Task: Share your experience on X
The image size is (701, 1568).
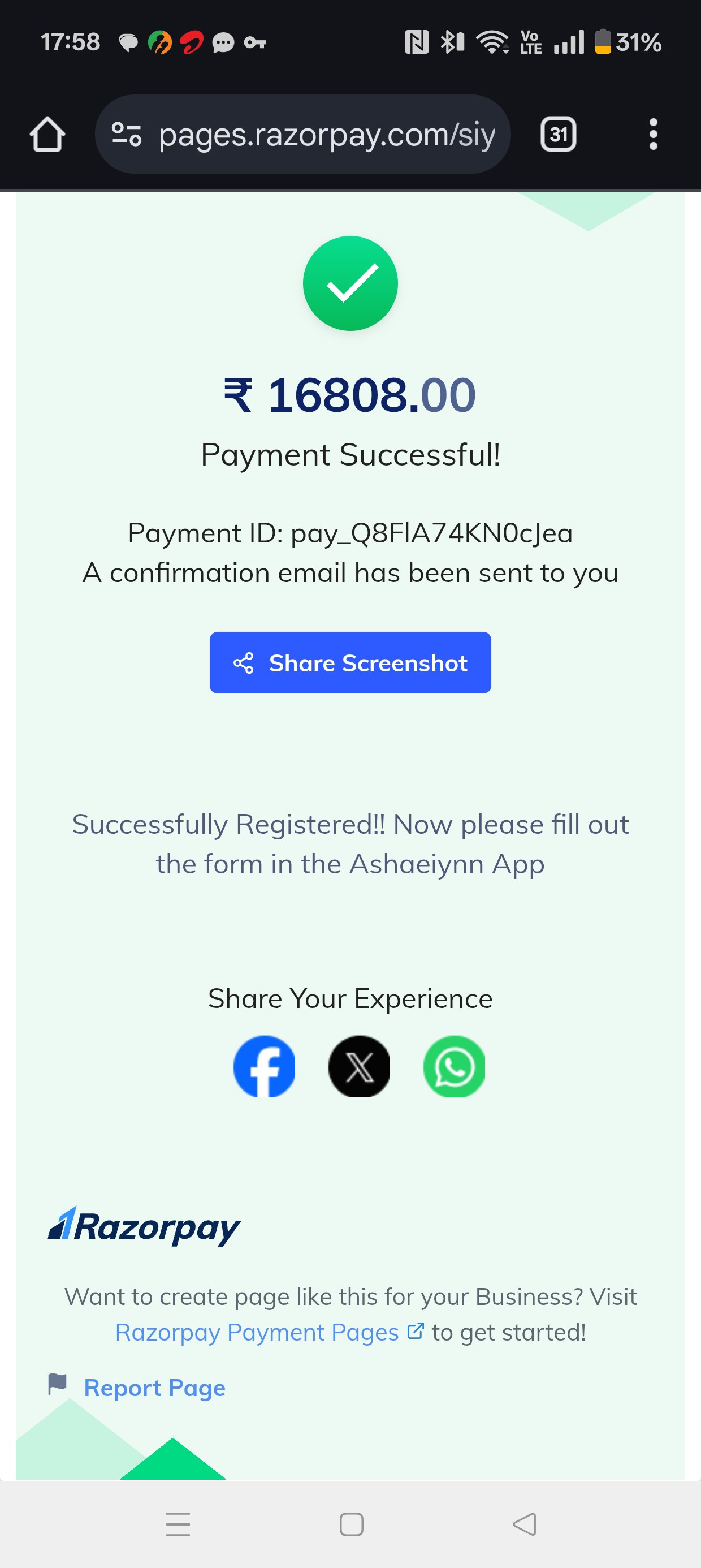Action: [359, 1066]
